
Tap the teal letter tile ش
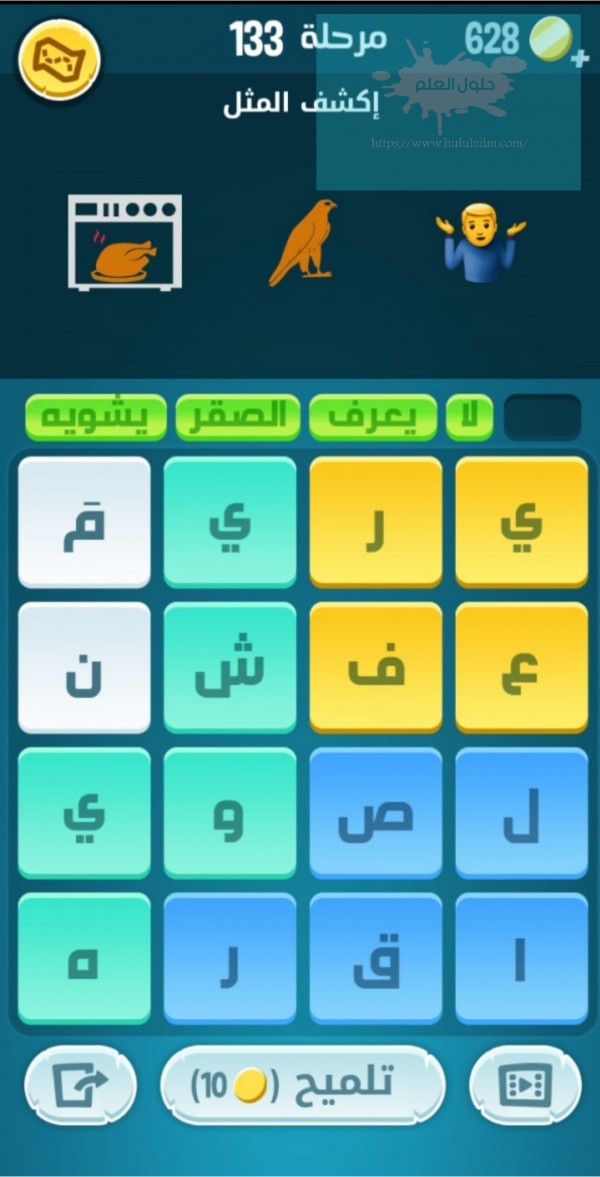click(x=230, y=667)
